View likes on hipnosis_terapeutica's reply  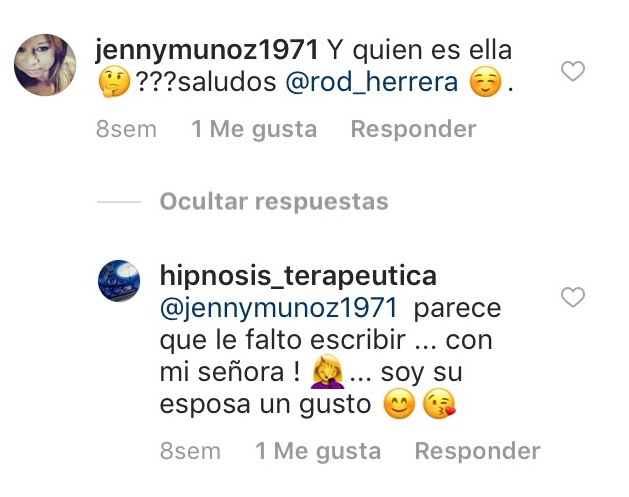coord(318,451)
